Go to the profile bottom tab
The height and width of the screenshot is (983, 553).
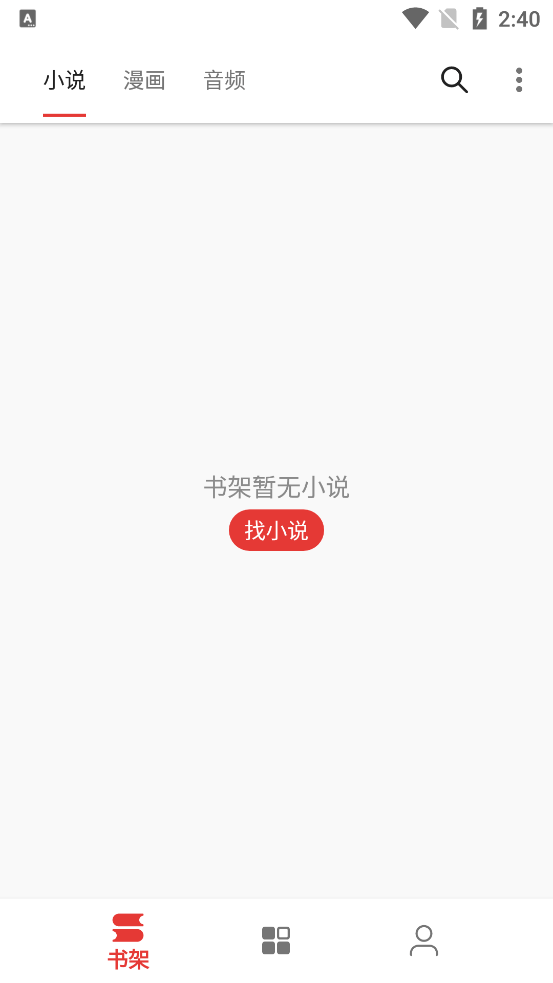424,940
